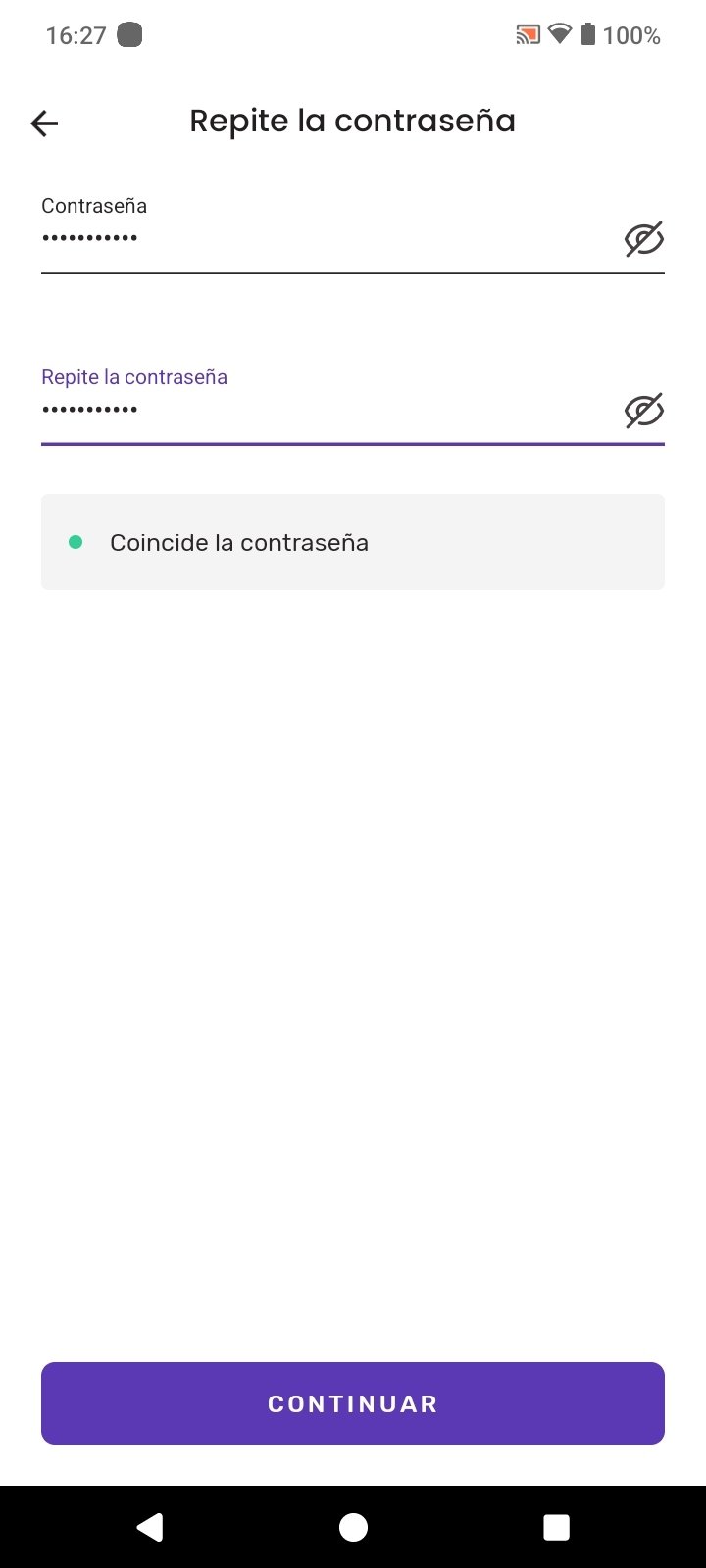Reveal the repeated password via the eye icon
706x1568 pixels.
click(644, 411)
